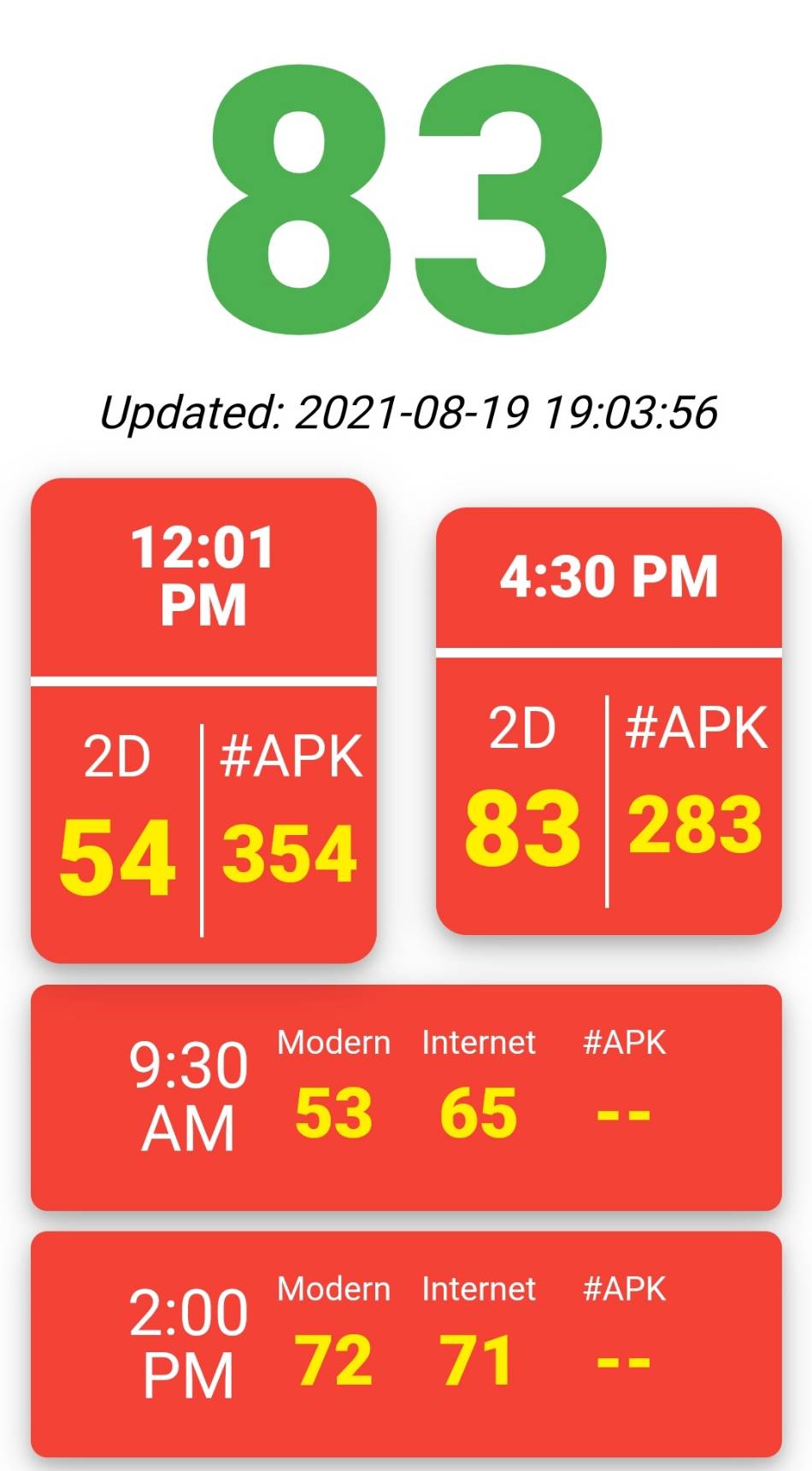The width and height of the screenshot is (812, 1471).
Task: Open the 12:01 PM result card
Action: pos(203,721)
